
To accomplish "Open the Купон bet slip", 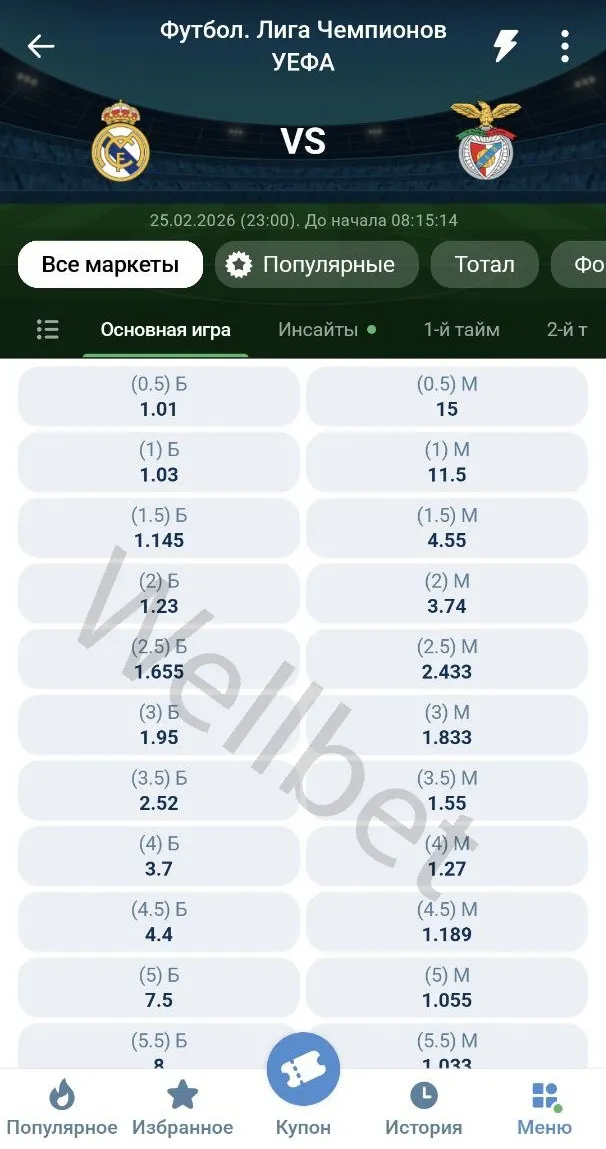I will tap(303, 1088).
